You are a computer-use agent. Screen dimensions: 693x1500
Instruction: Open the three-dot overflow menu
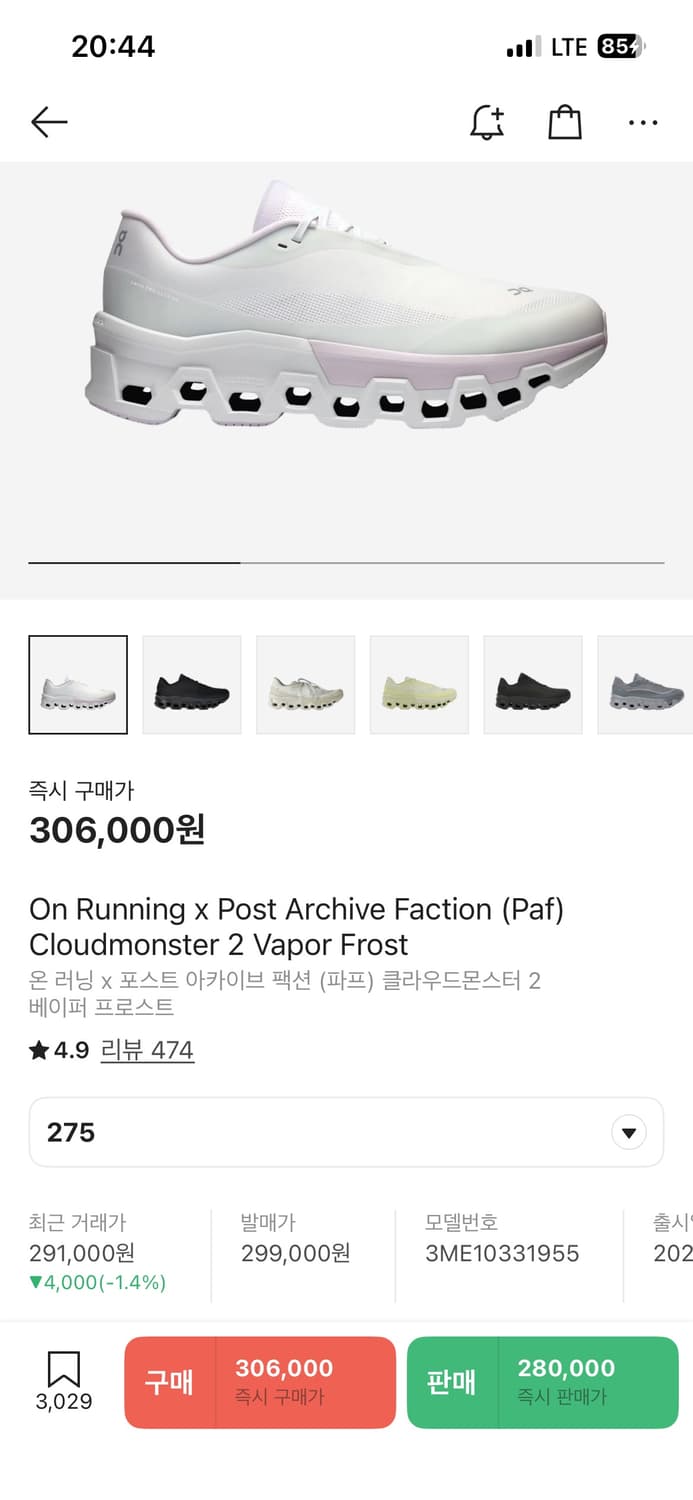pos(643,122)
